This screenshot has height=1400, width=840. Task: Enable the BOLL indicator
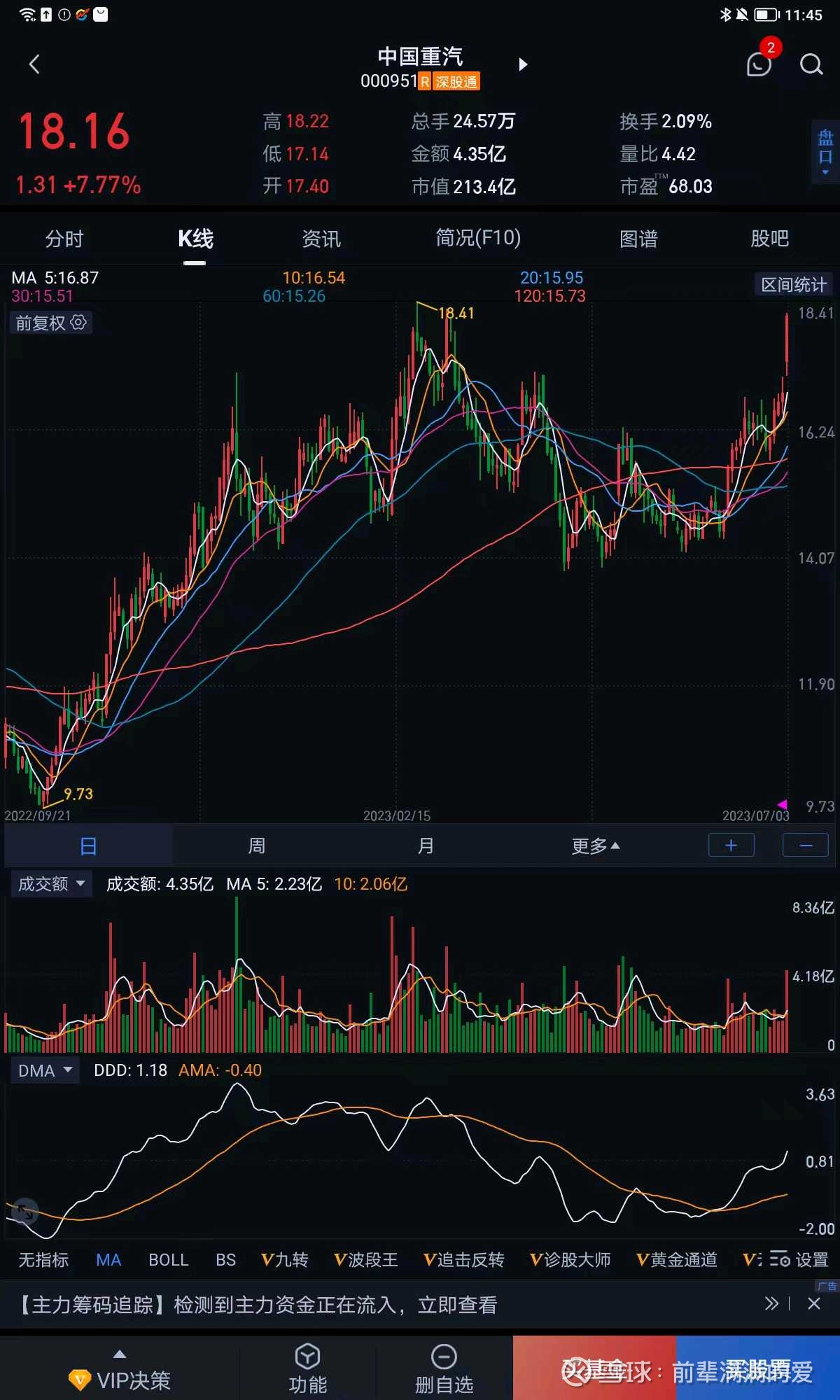pos(168,1259)
